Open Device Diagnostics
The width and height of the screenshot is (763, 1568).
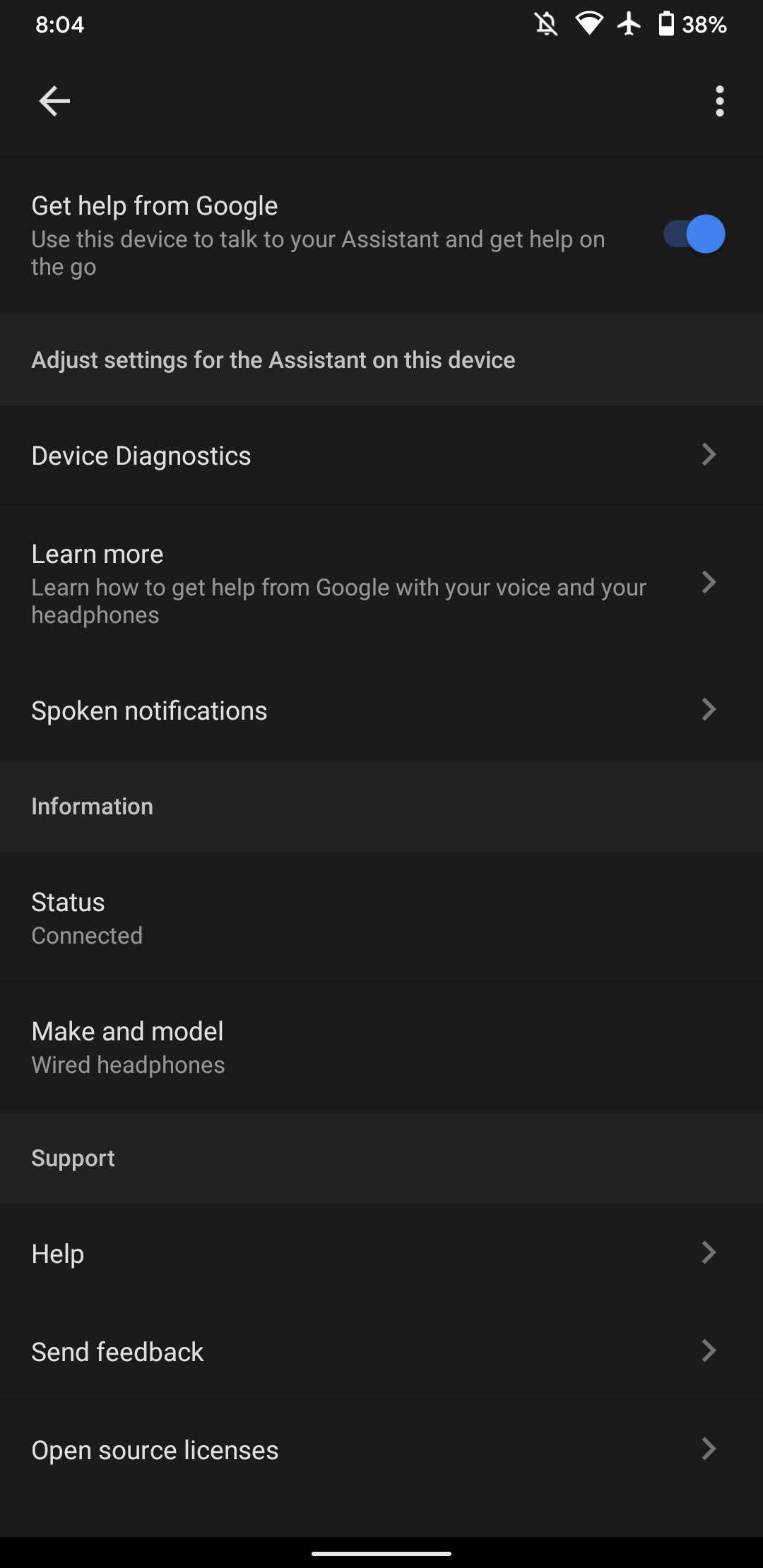coord(381,456)
